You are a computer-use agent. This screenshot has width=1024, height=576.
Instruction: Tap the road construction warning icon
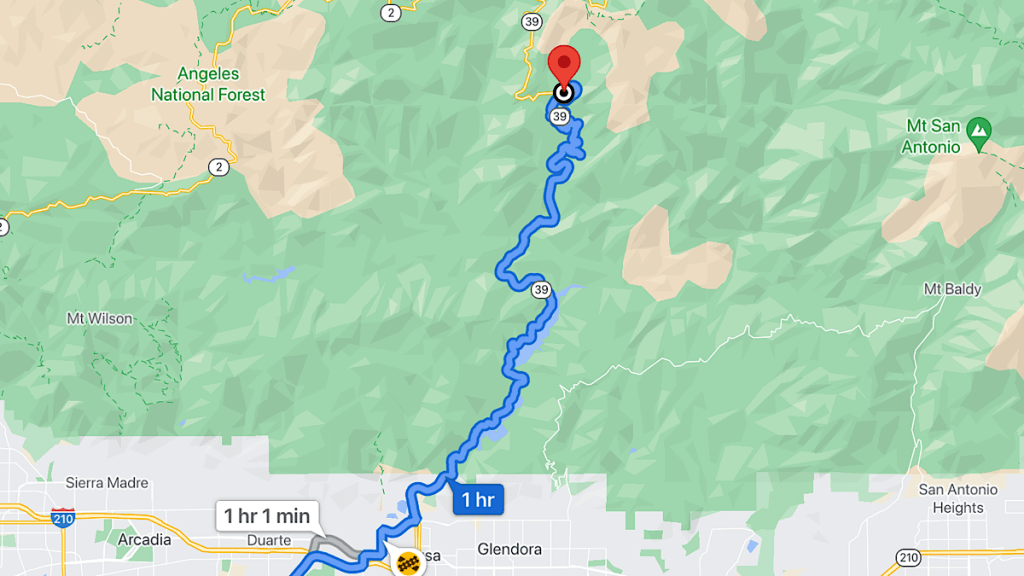406,563
